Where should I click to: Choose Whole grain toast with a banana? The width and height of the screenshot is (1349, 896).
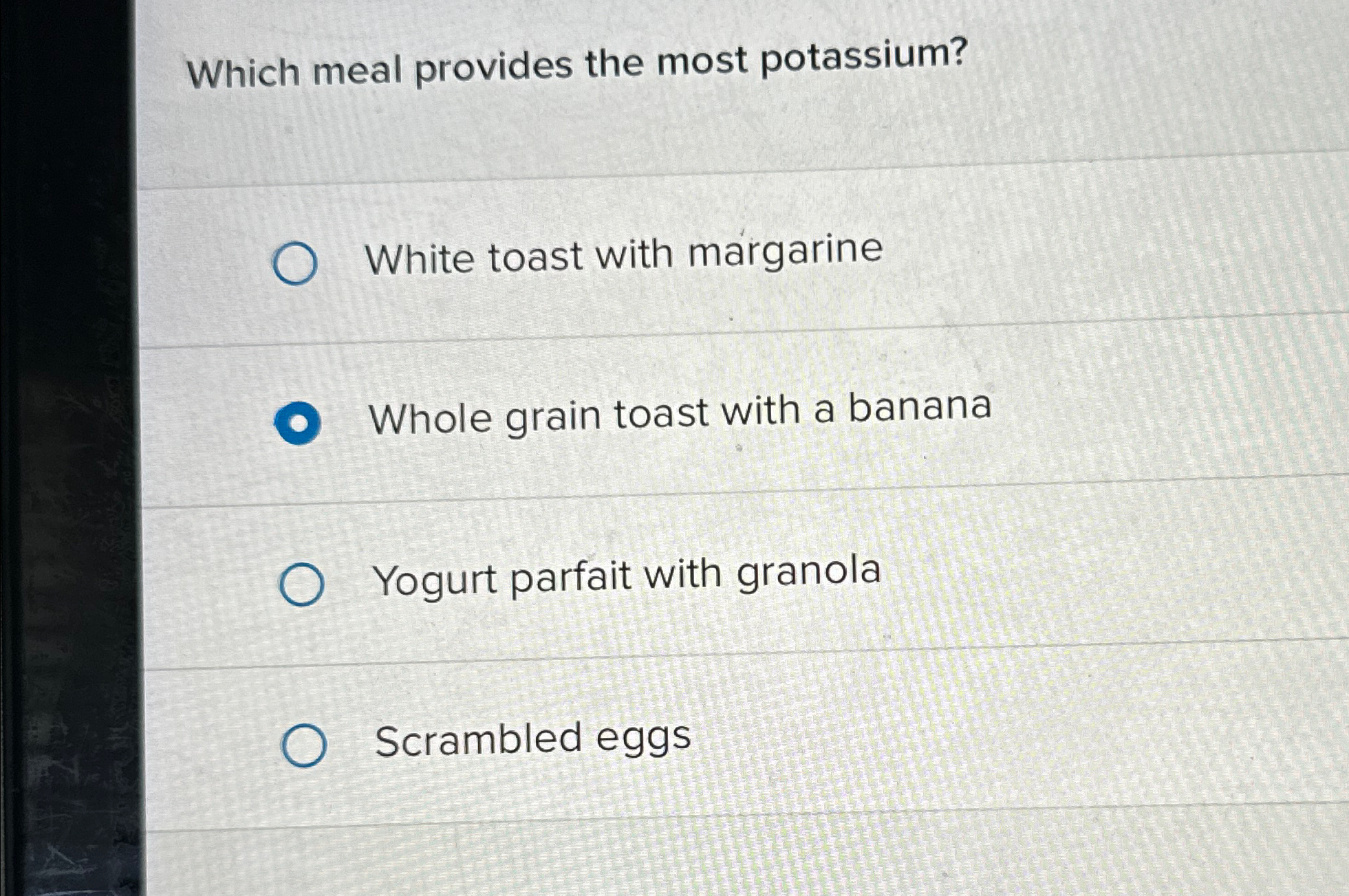click(297, 424)
